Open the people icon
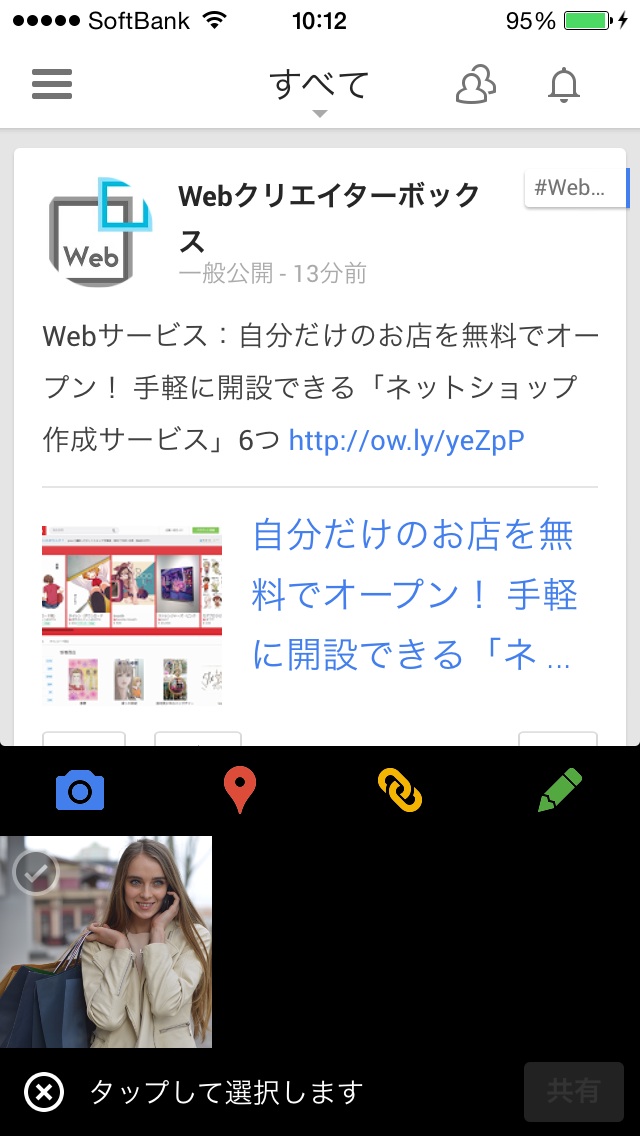The width and height of the screenshot is (640, 1136). click(475, 84)
